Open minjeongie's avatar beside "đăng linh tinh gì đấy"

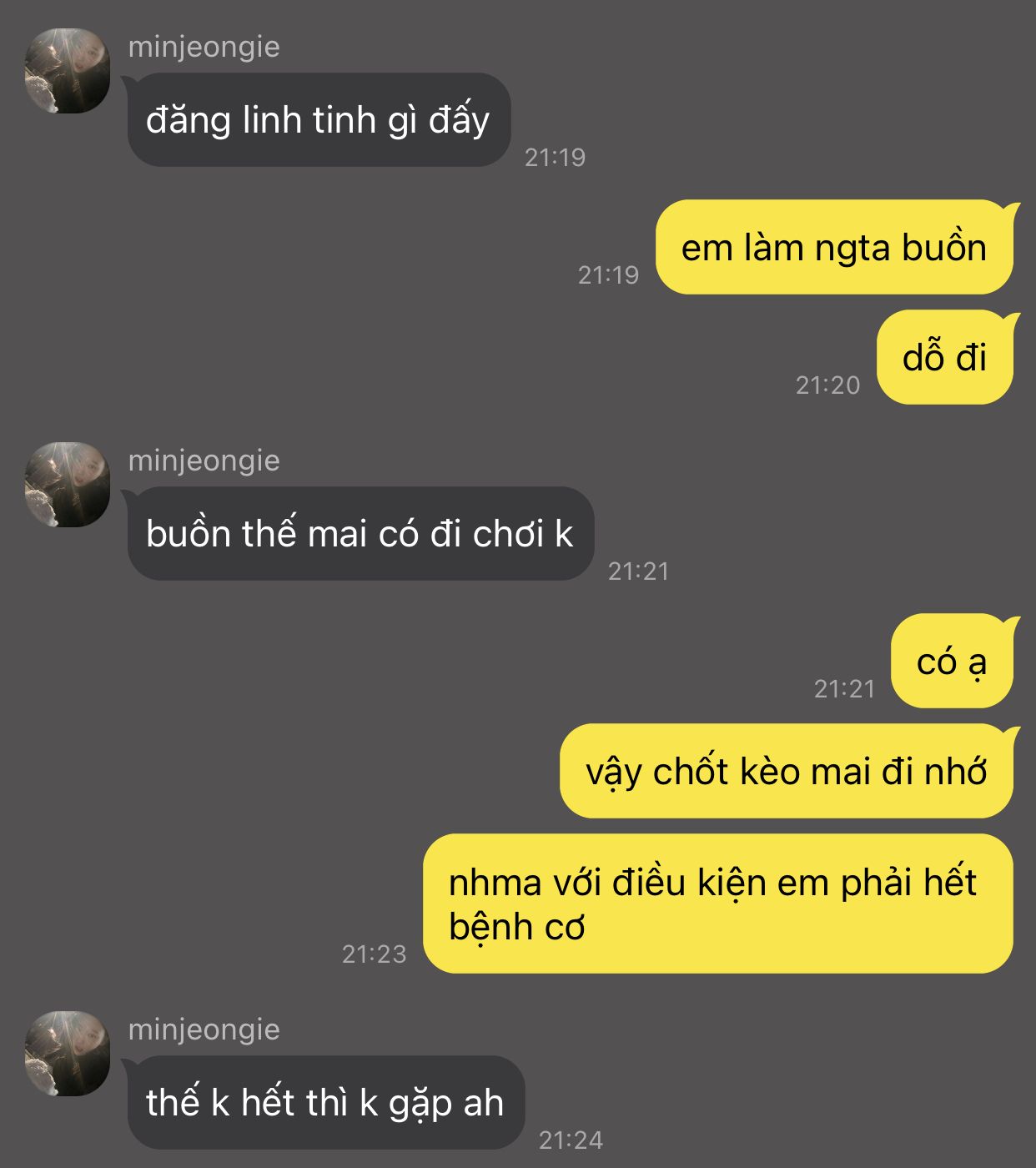click(68, 71)
